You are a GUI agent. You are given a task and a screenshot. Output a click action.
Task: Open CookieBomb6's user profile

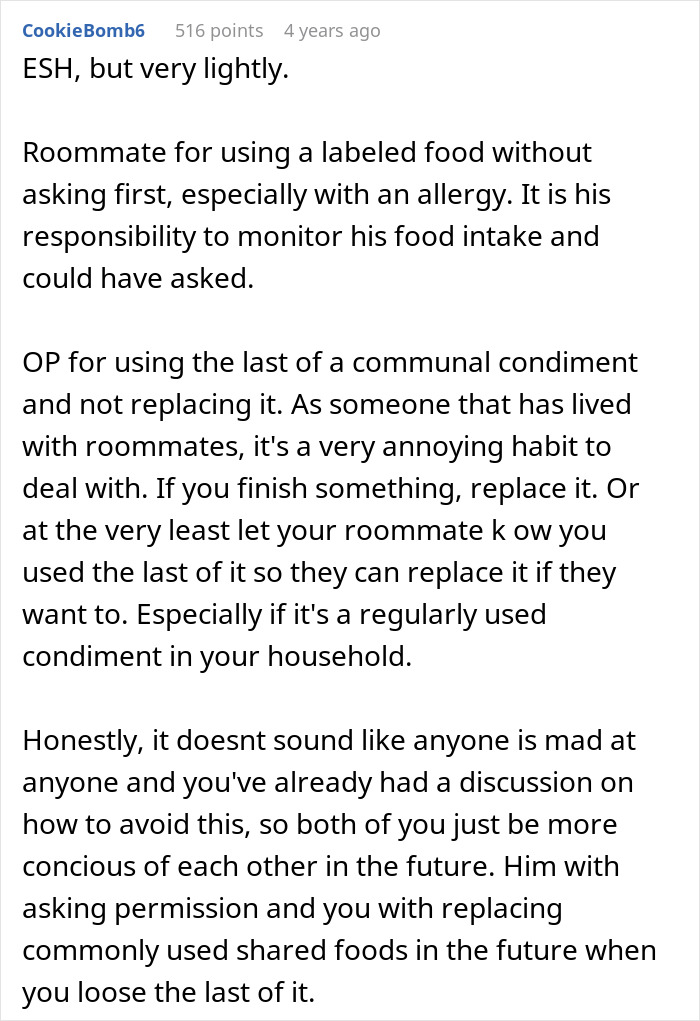click(83, 31)
